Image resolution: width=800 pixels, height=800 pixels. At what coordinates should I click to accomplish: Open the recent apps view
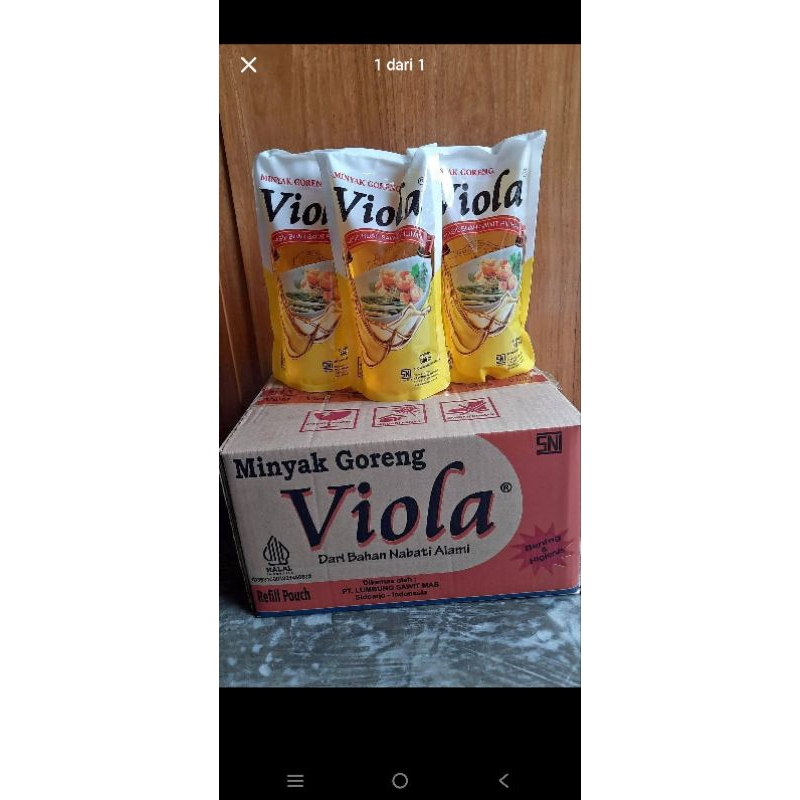click(x=295, y=781)
